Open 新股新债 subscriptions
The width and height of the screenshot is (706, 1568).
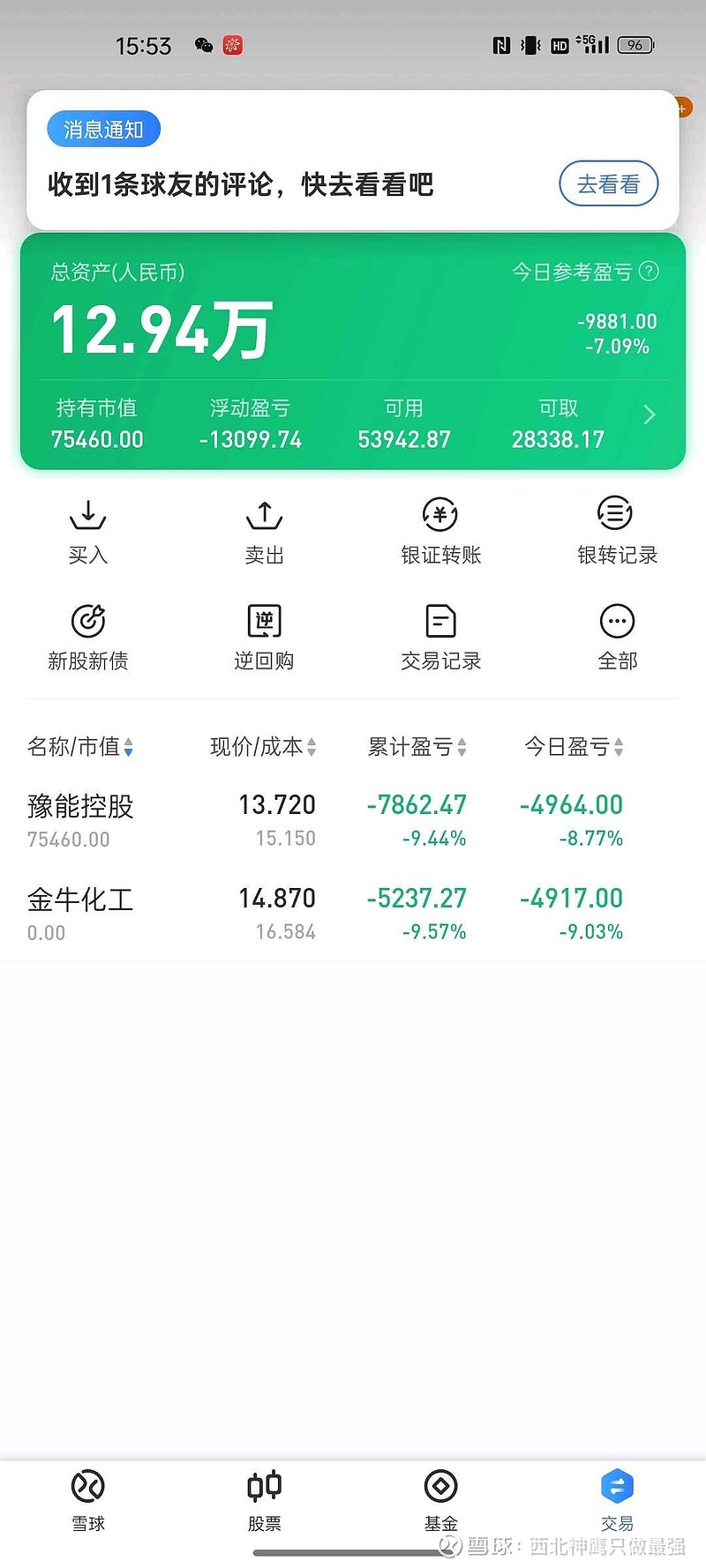[x=88, y=637]
